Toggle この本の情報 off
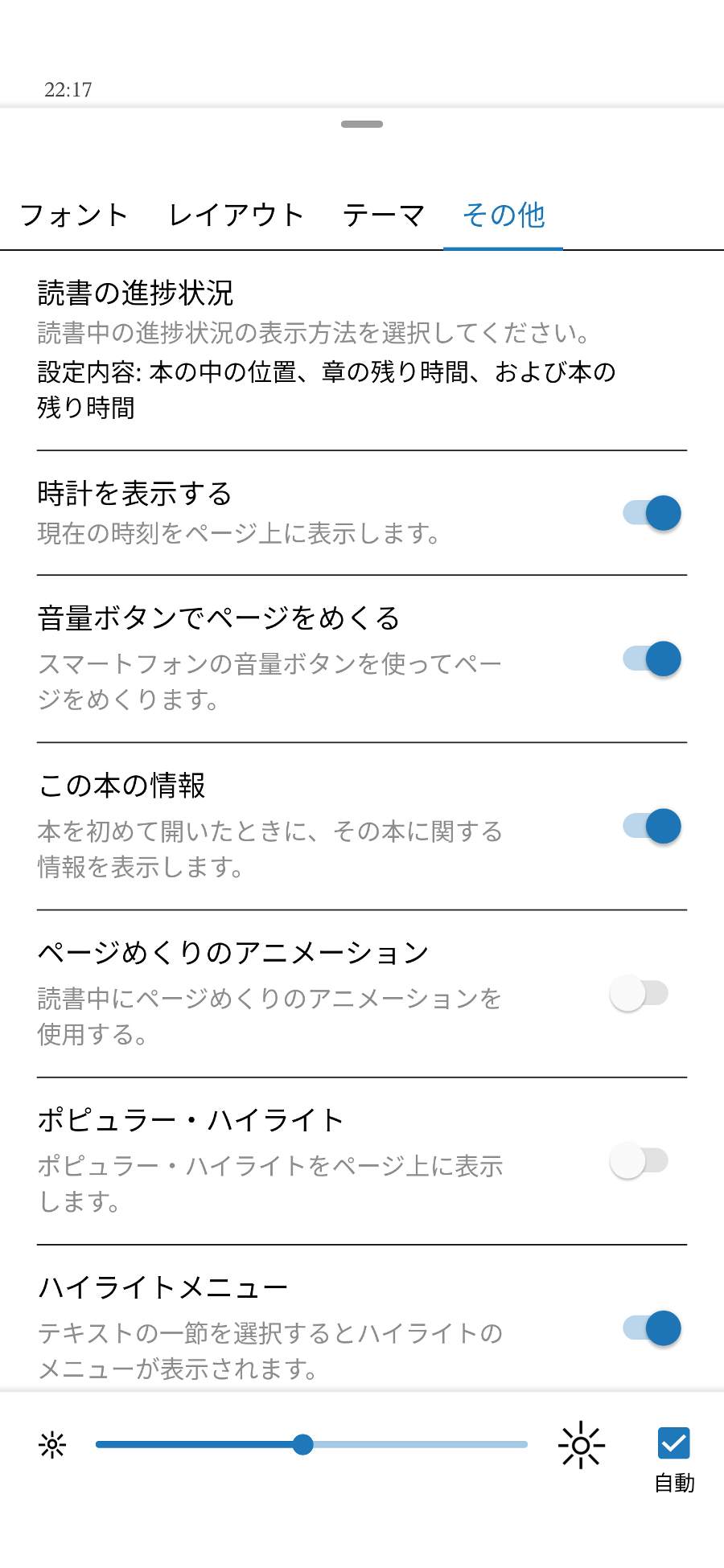 [652, 826]
